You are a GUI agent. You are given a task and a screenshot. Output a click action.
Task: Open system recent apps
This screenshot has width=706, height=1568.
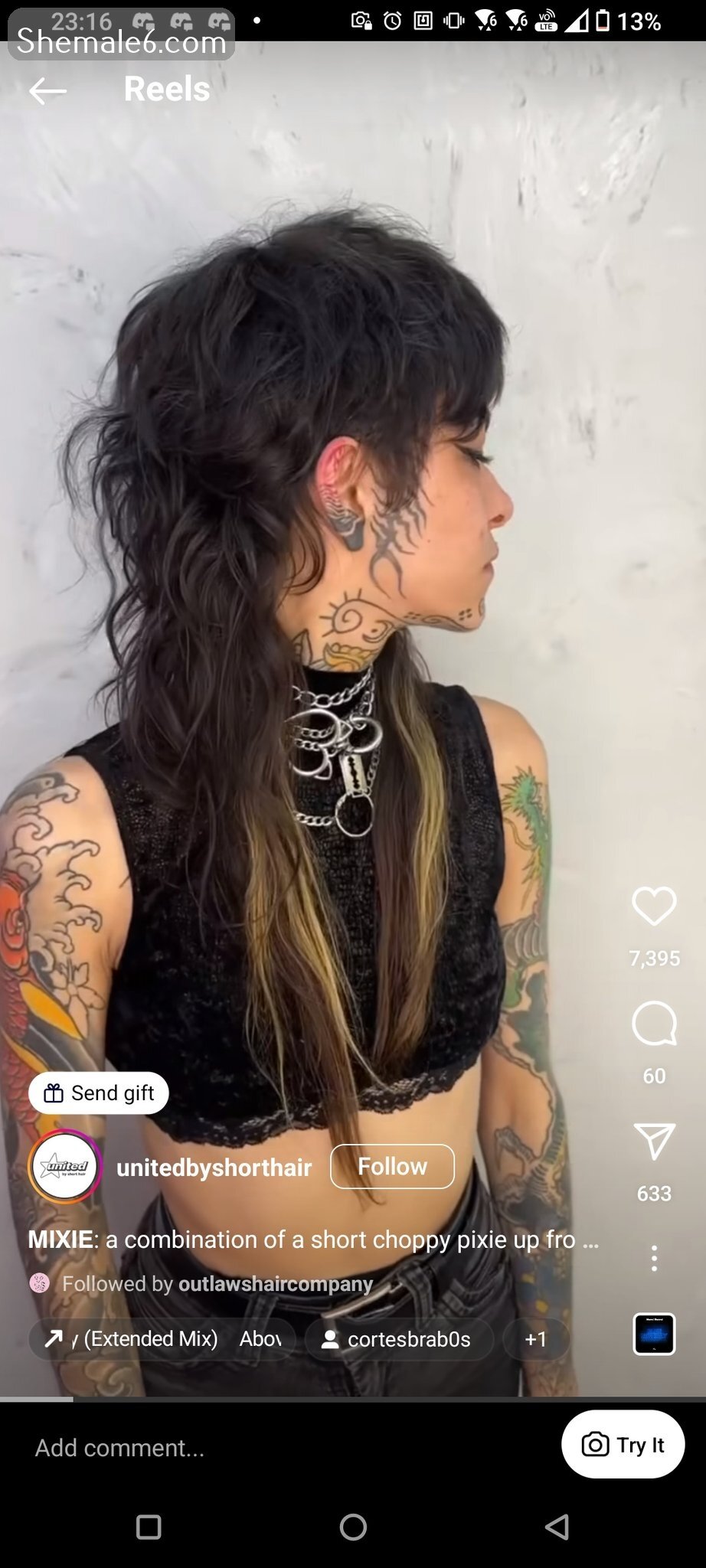click(148, 1527)
